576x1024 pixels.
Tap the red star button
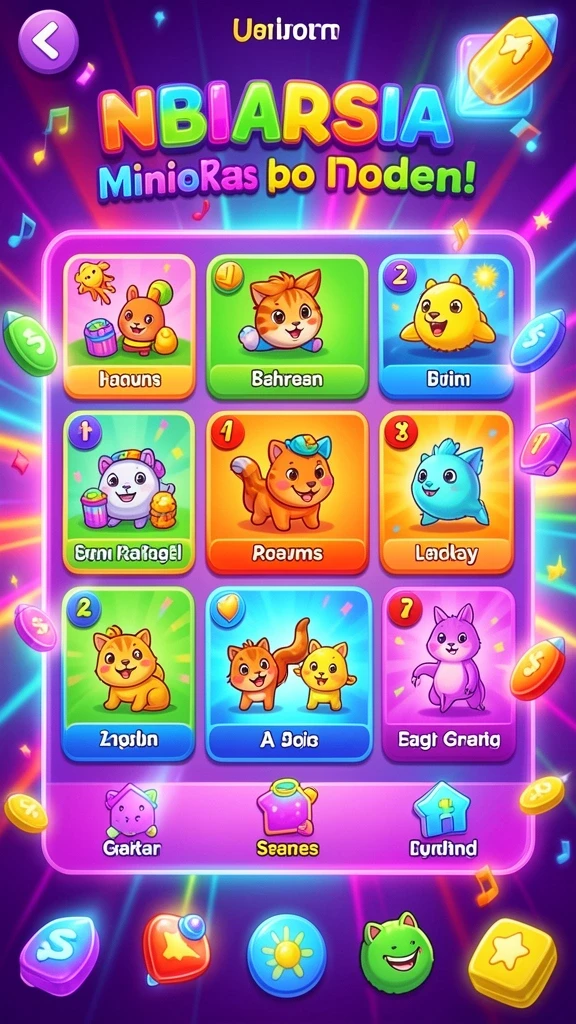176,948
